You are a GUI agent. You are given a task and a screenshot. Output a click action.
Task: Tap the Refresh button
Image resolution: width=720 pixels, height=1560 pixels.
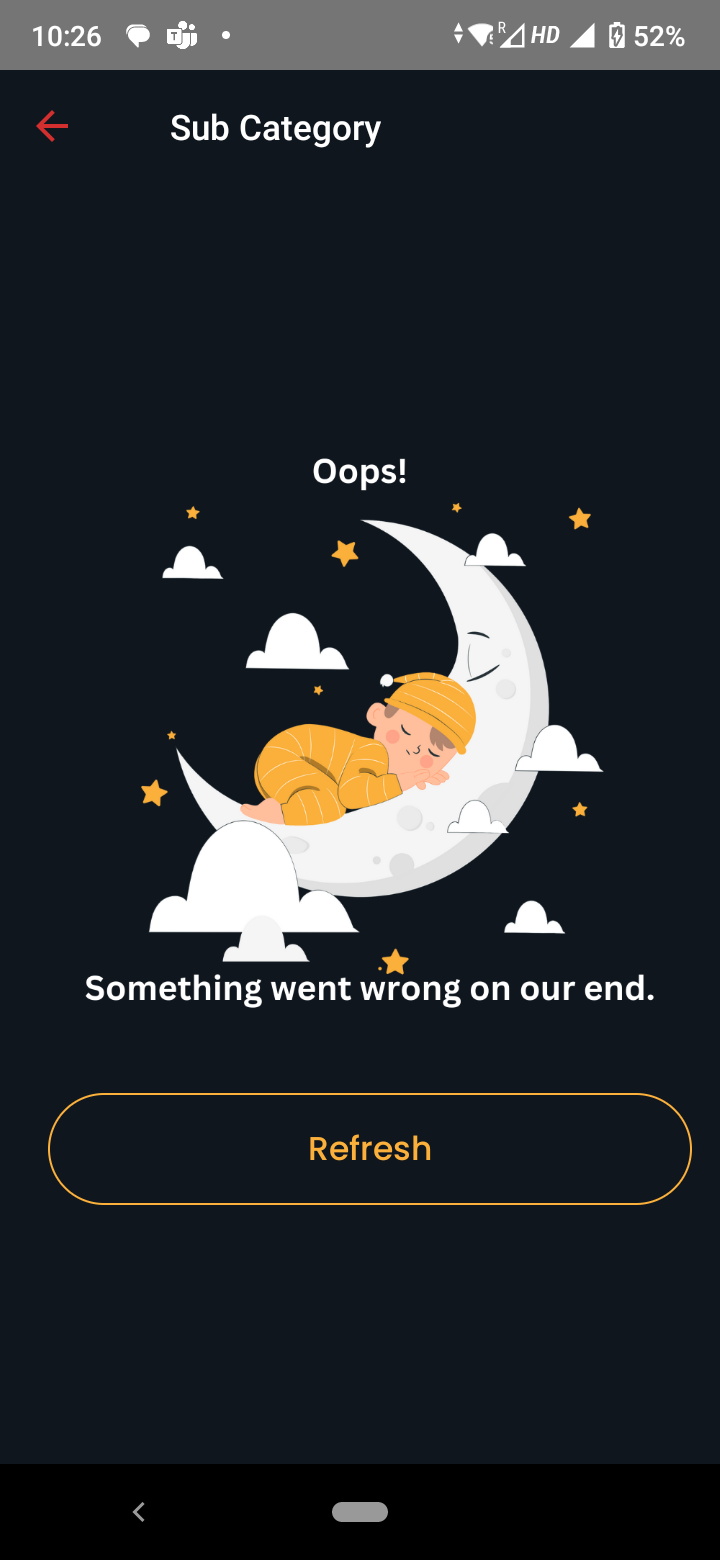pyautogui.click(x=370, y=1149)
